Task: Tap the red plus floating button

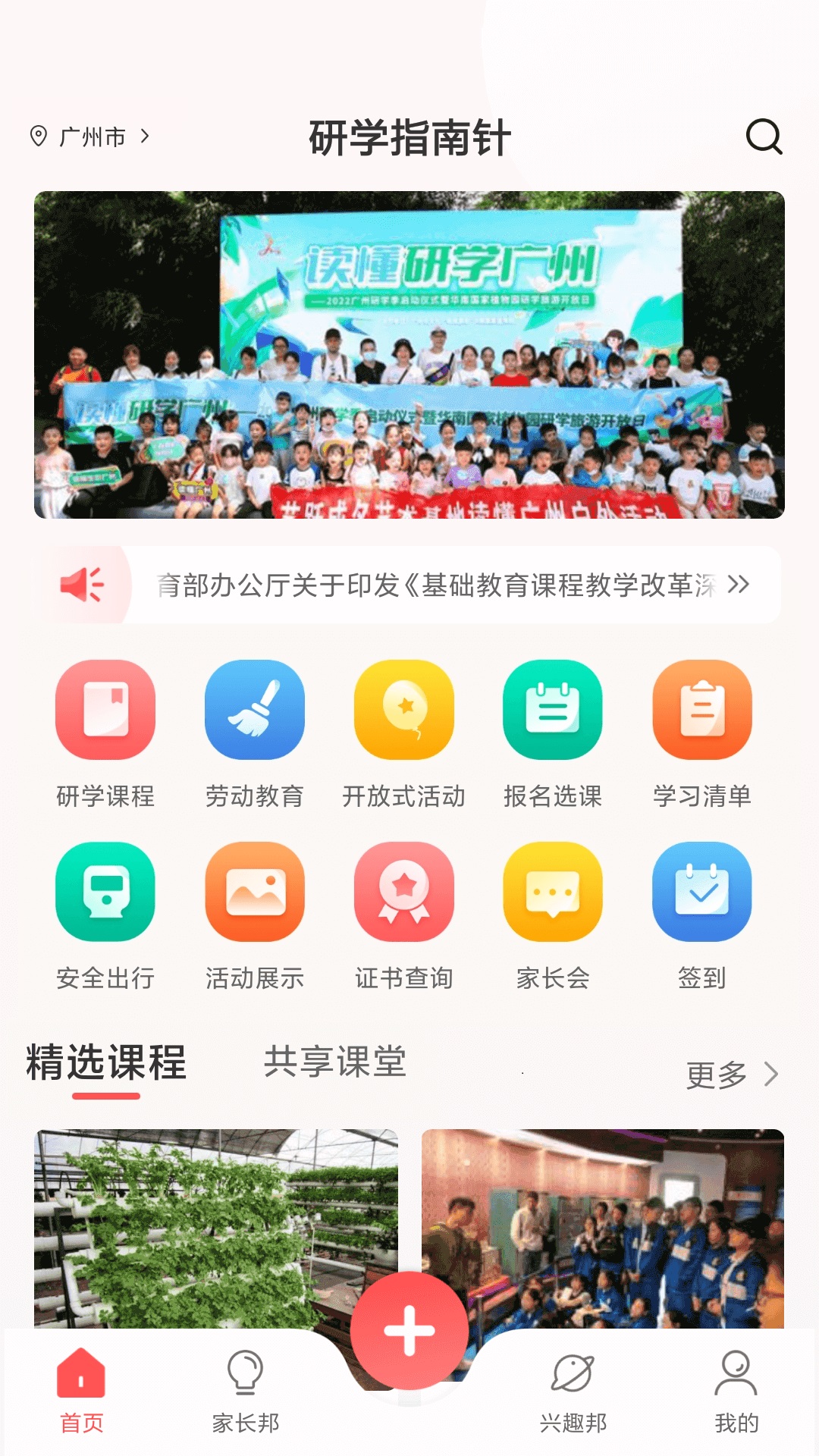Action: click(409, 1331)
